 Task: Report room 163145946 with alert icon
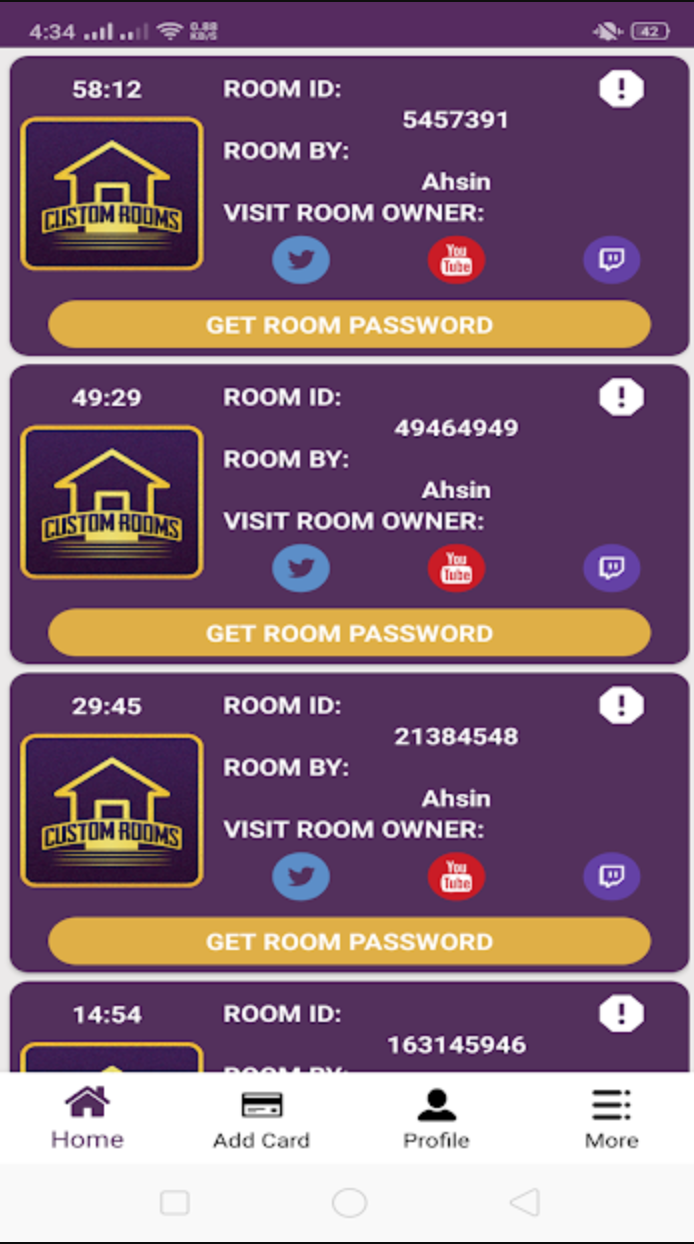click(621, 1014)
